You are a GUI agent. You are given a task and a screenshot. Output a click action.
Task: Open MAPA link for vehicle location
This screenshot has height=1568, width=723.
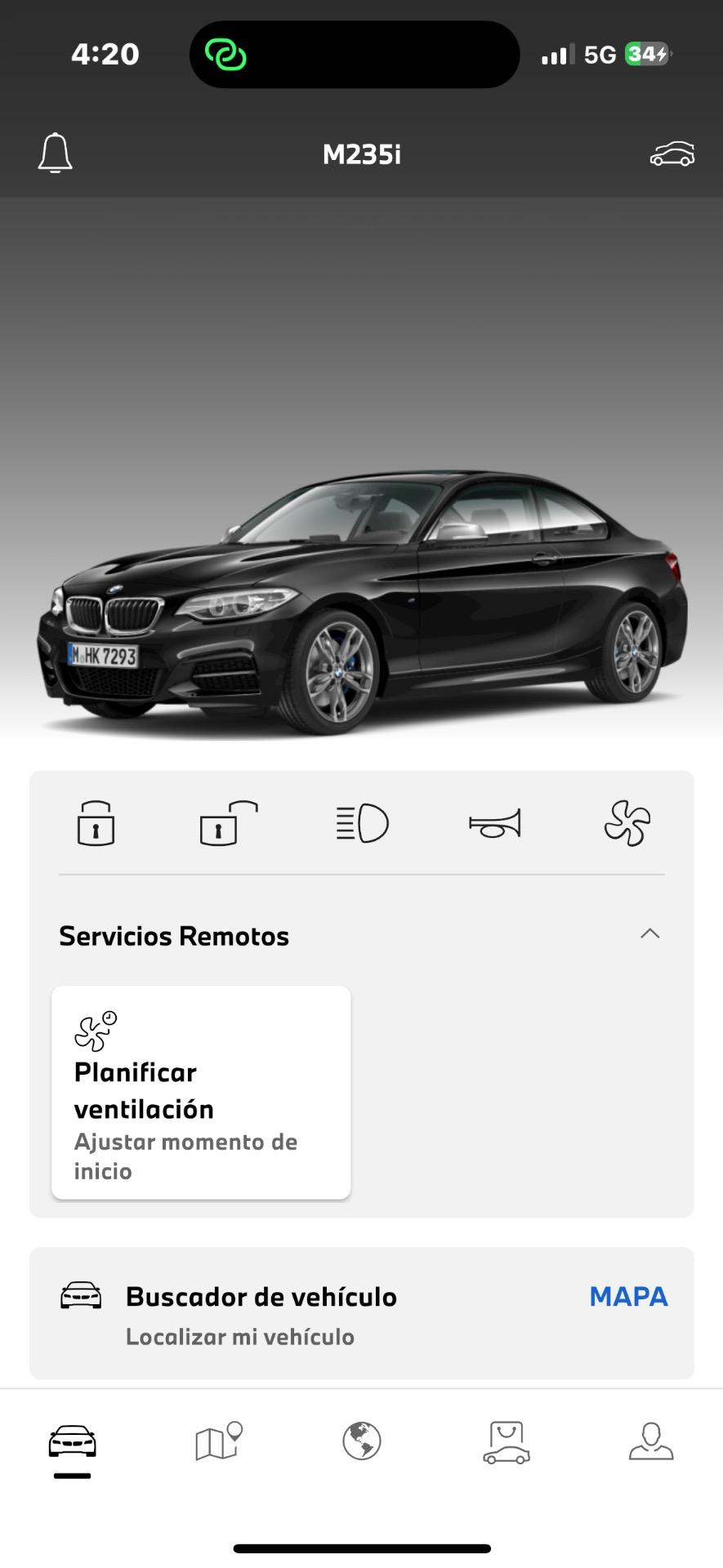(x=628, y=1296)
